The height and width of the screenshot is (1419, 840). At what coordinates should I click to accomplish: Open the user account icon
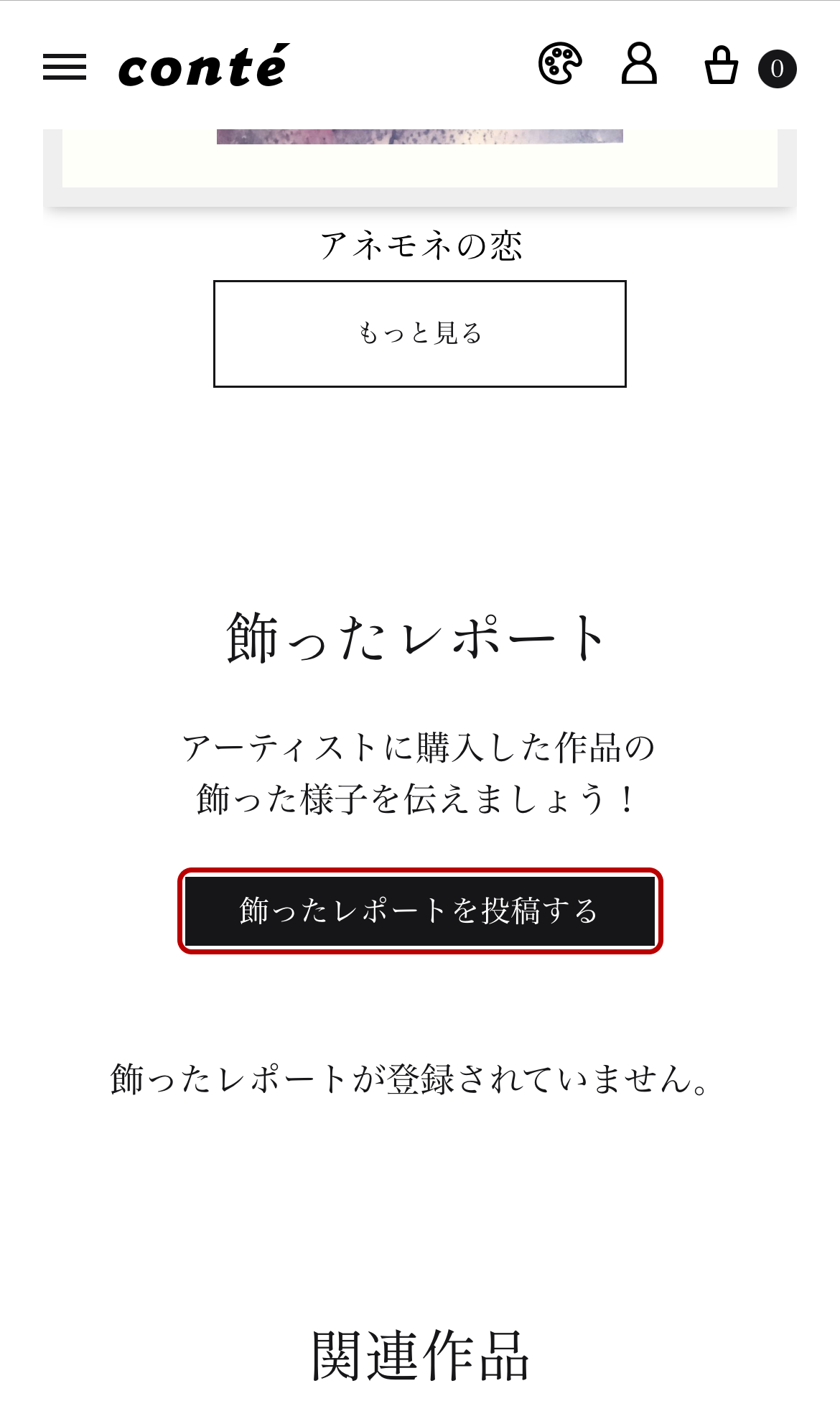click(x=639, y=64)
